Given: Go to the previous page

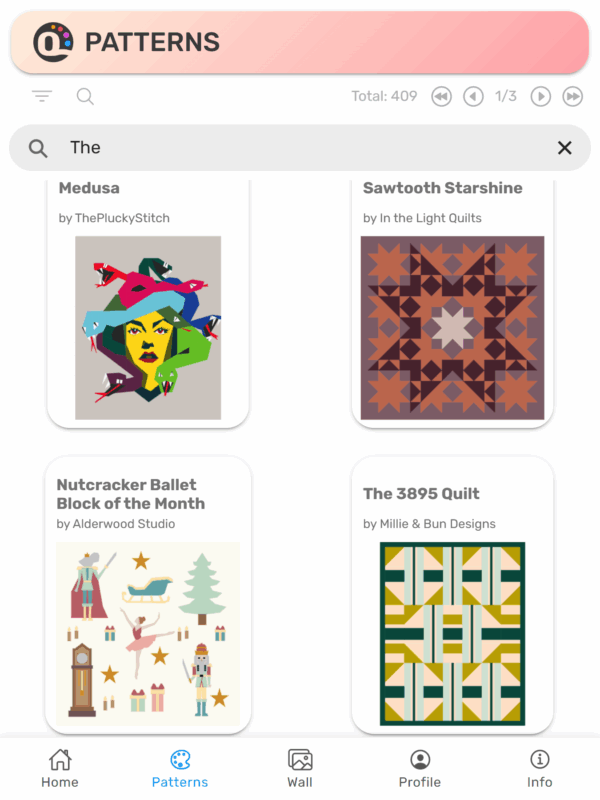Looking at the screenshot, I should [x=473, y=96].
